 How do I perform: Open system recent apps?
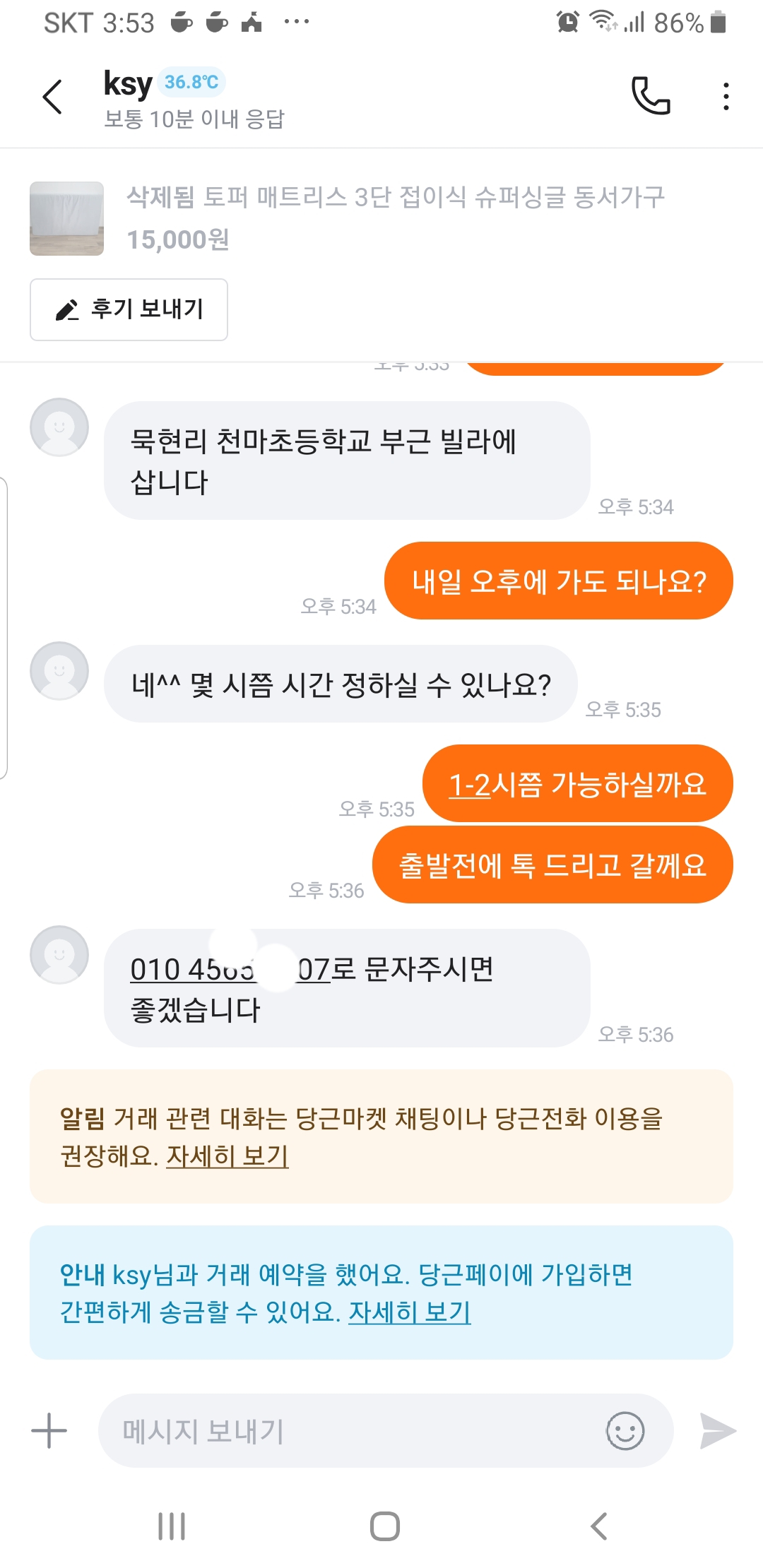point(172,1526)
